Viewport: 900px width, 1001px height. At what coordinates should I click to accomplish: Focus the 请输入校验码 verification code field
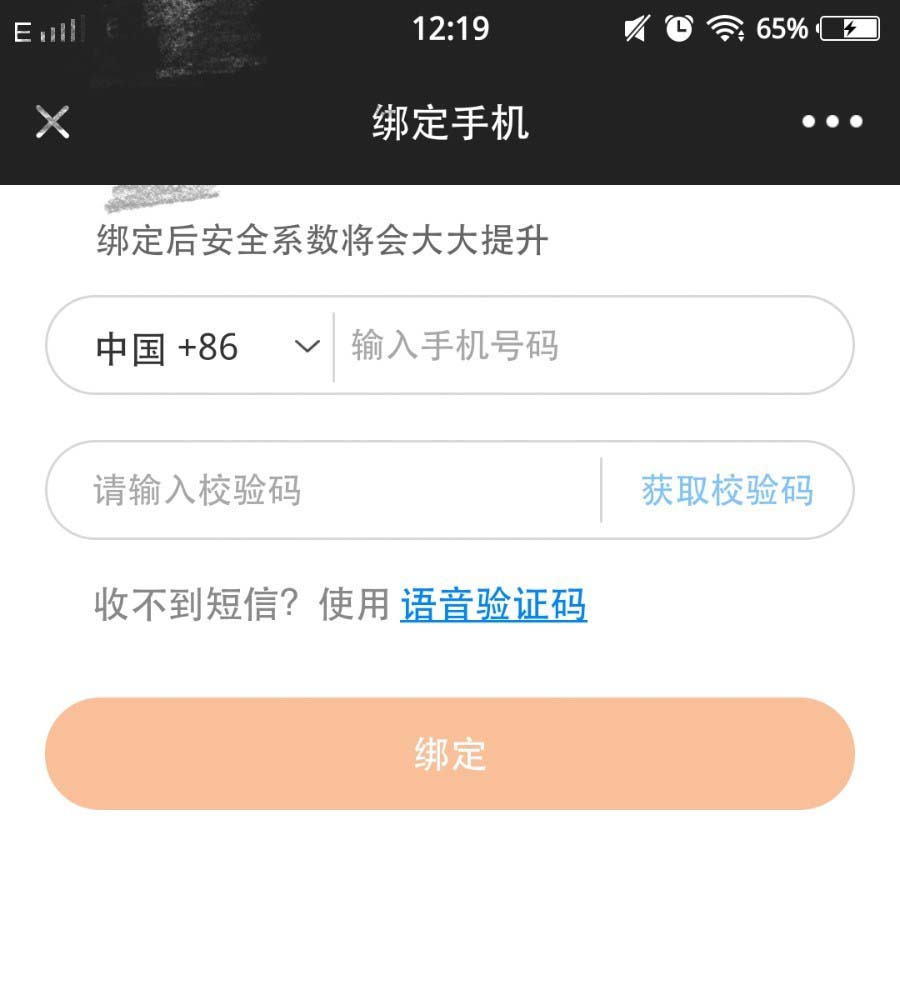pos(320,491)
